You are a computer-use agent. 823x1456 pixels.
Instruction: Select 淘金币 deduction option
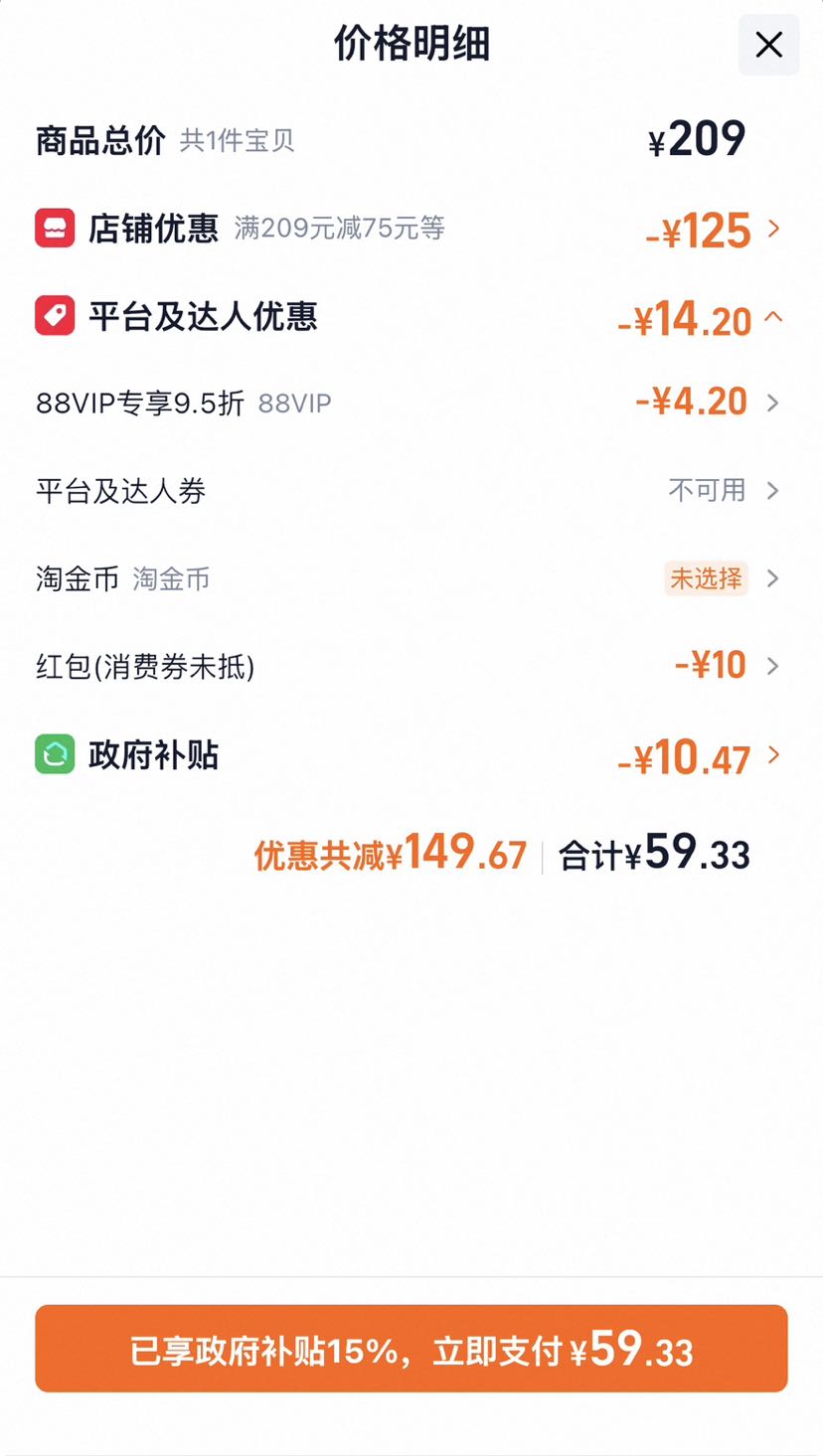[411, 578]
